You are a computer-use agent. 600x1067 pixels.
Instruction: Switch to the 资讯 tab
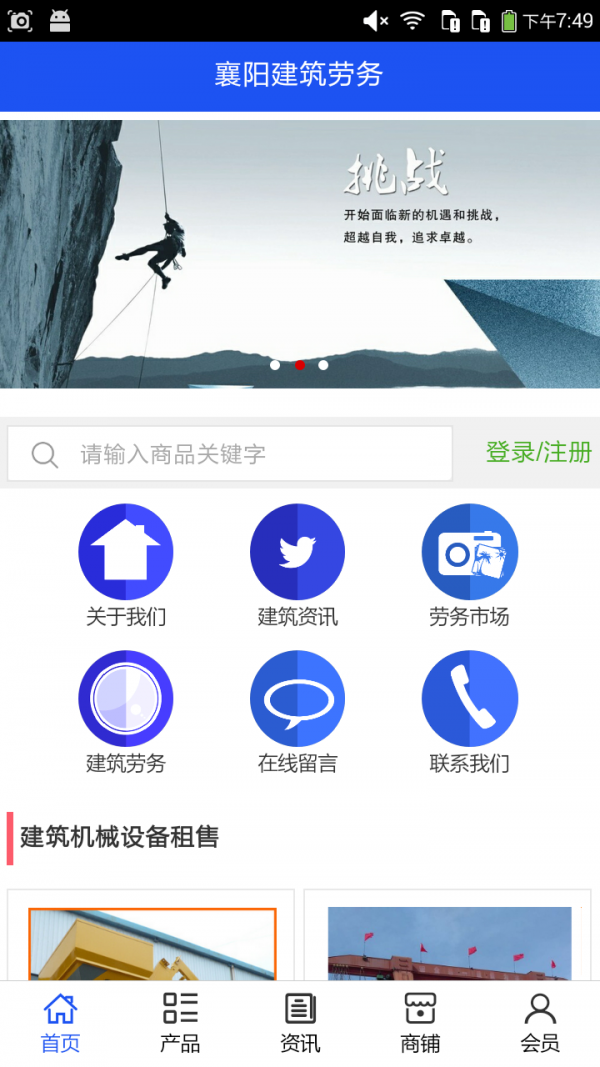coord(300,1024)
